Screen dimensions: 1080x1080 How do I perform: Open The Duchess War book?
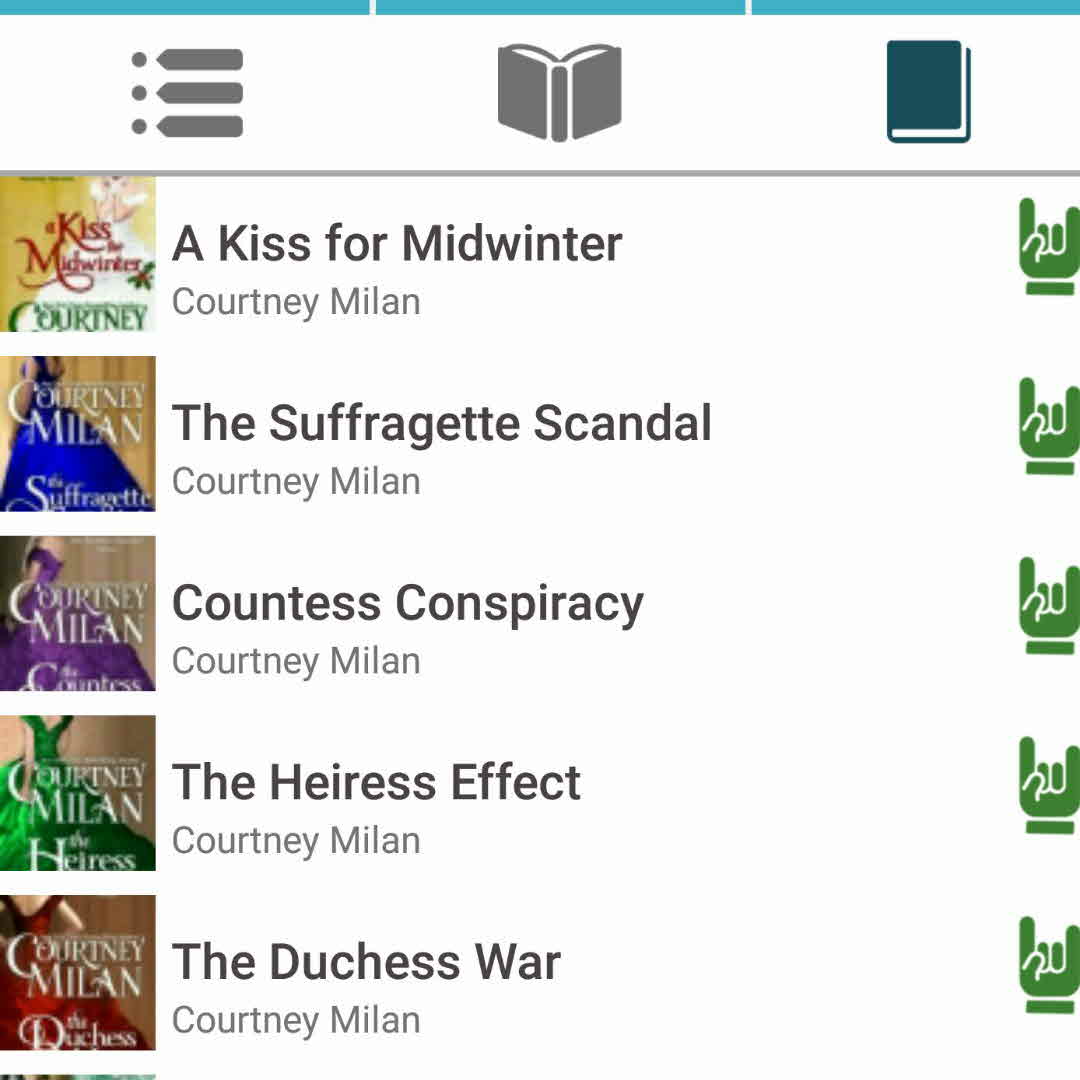366,963
